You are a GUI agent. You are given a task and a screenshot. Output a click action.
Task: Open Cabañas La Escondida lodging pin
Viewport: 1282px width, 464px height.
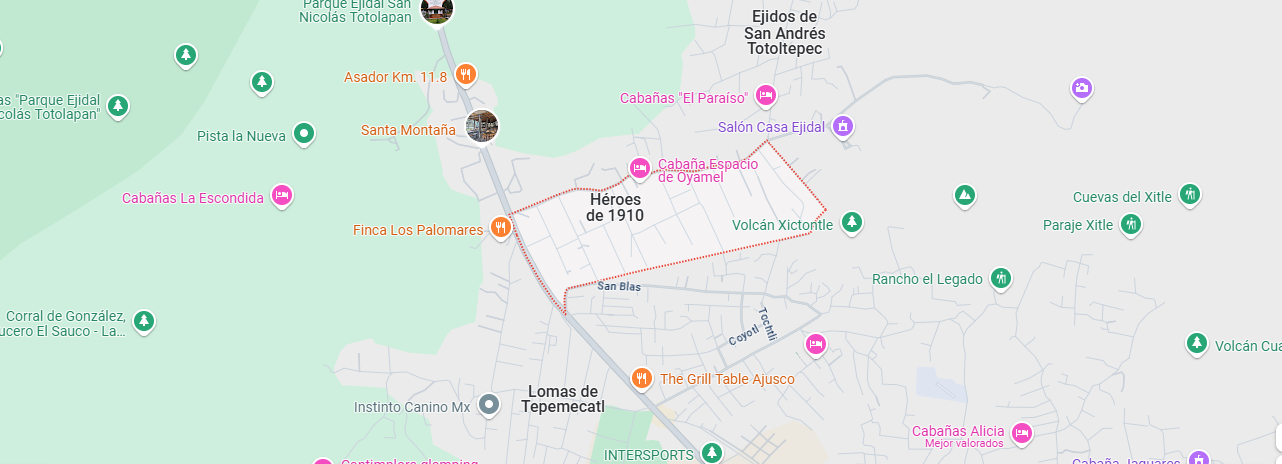[282, 196]
